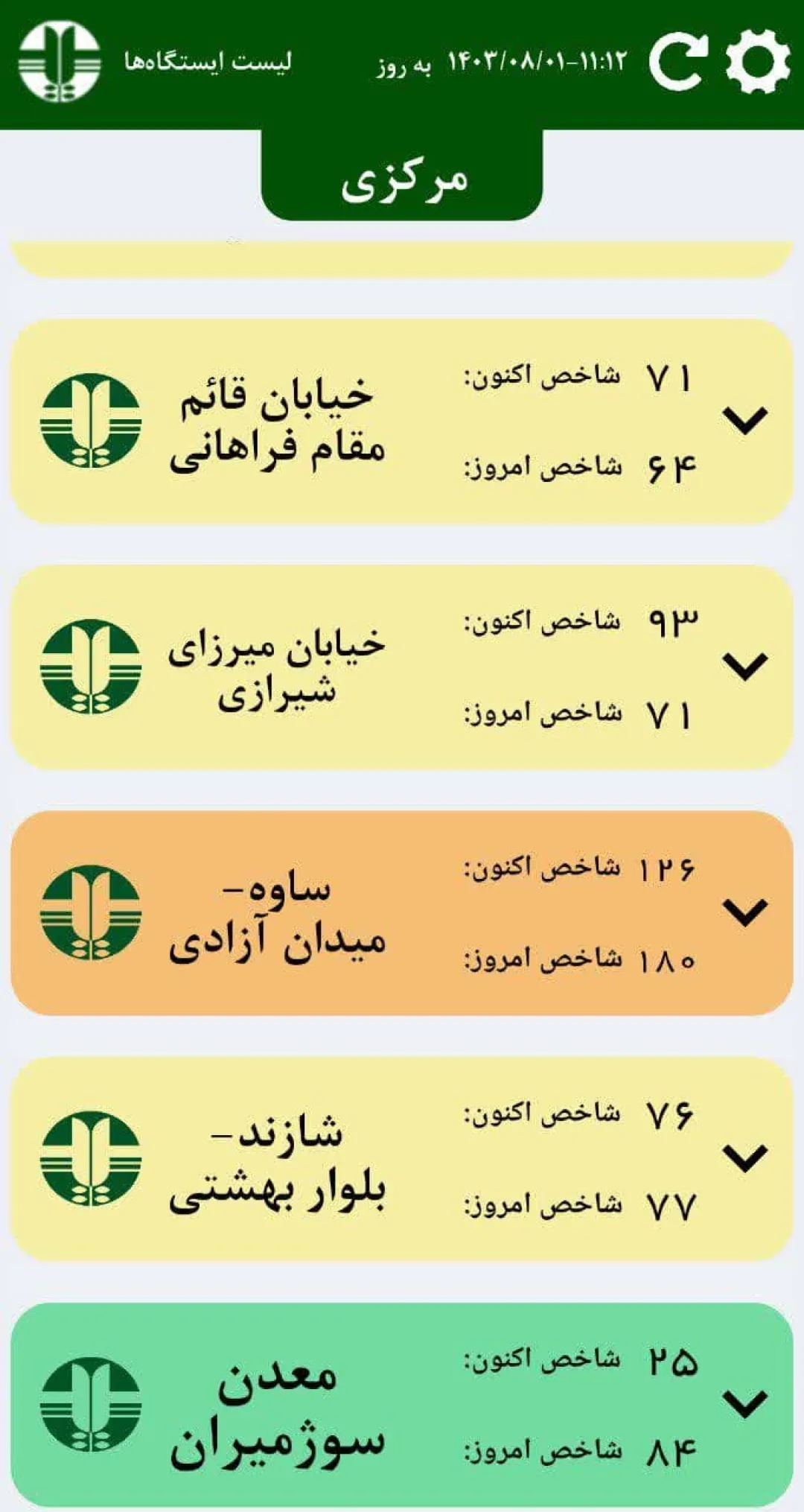Expand the شازند- بلوار بهشتی station chevron

pos(745,1157)
